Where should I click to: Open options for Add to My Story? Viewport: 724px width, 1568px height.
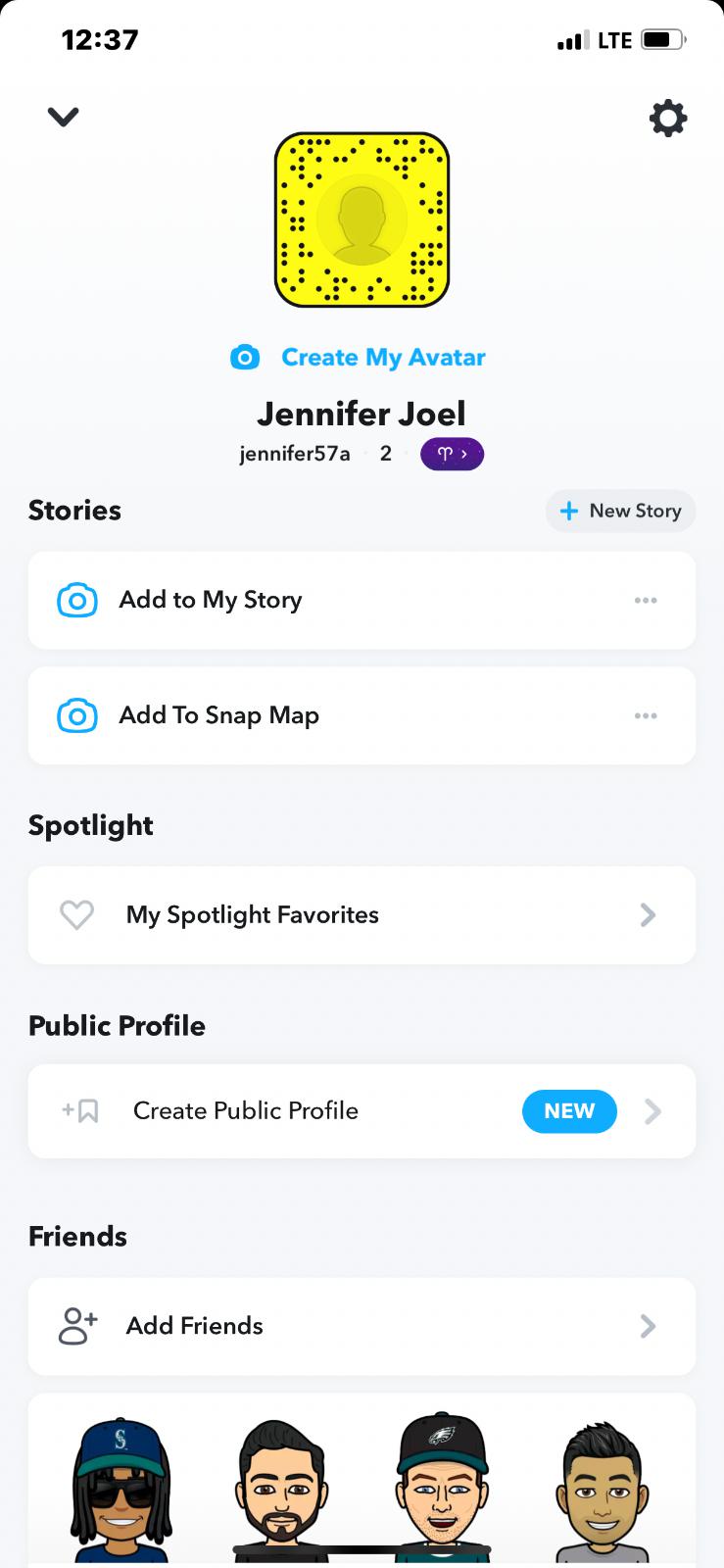click(646, 600)
